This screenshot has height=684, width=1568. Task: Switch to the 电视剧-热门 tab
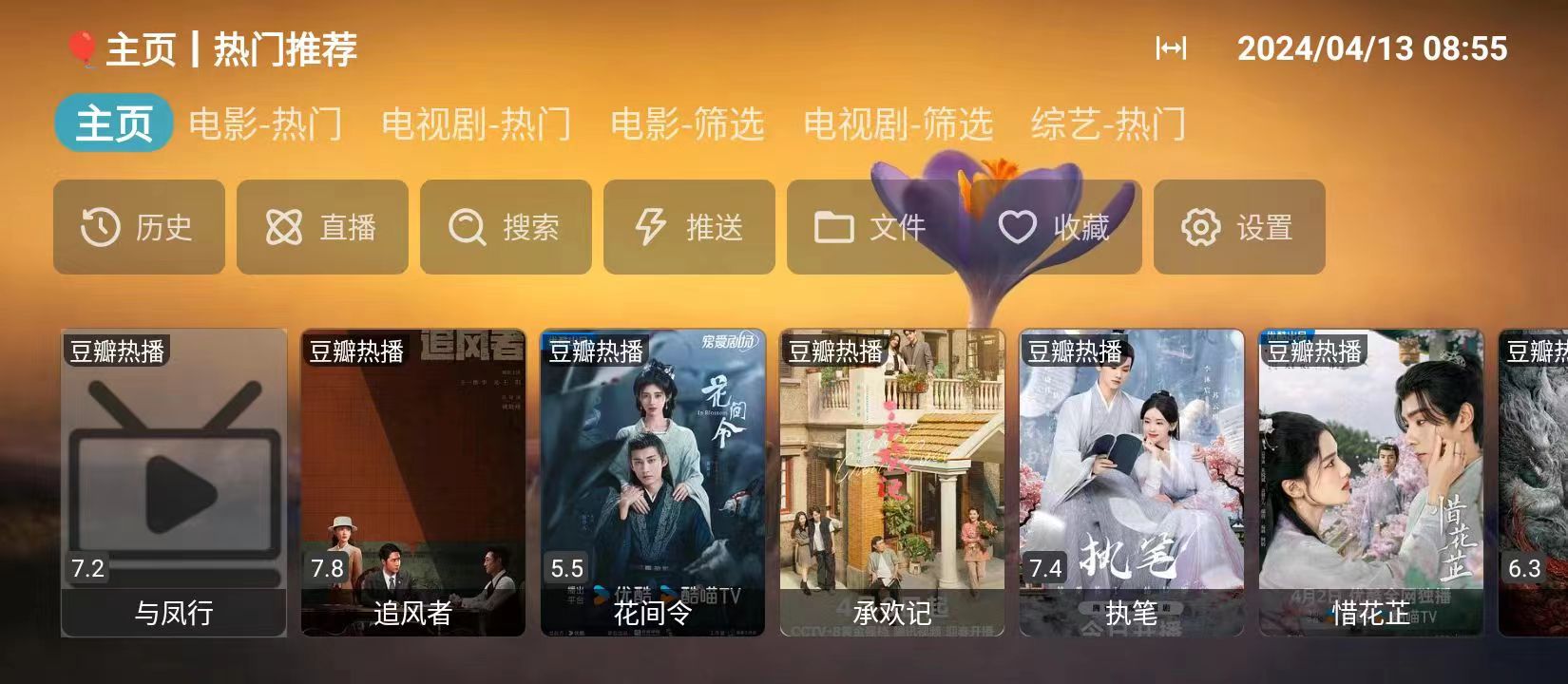tap(475, 124)
